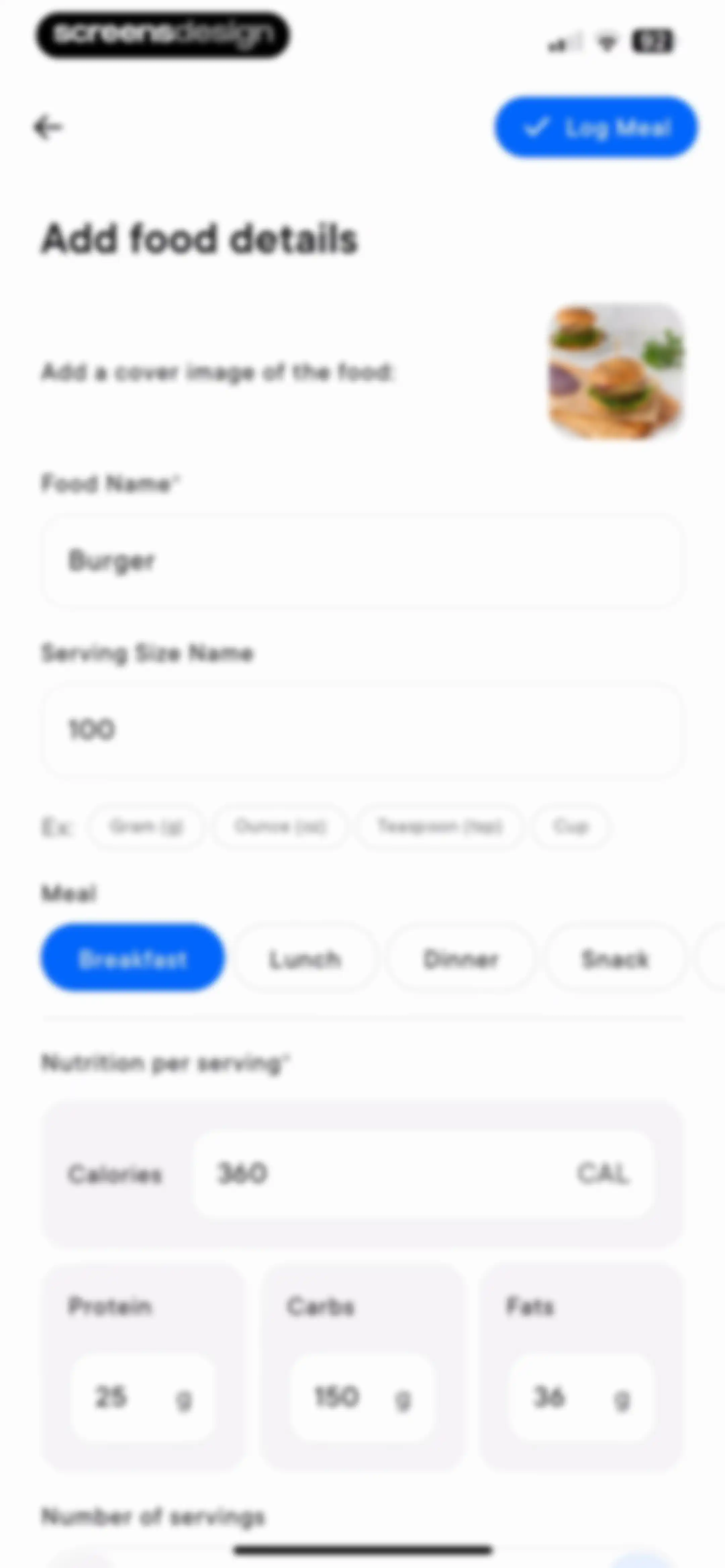Edit the Protein grams field
Screen dimensions: 725x1568
[x=143, y=1397]
